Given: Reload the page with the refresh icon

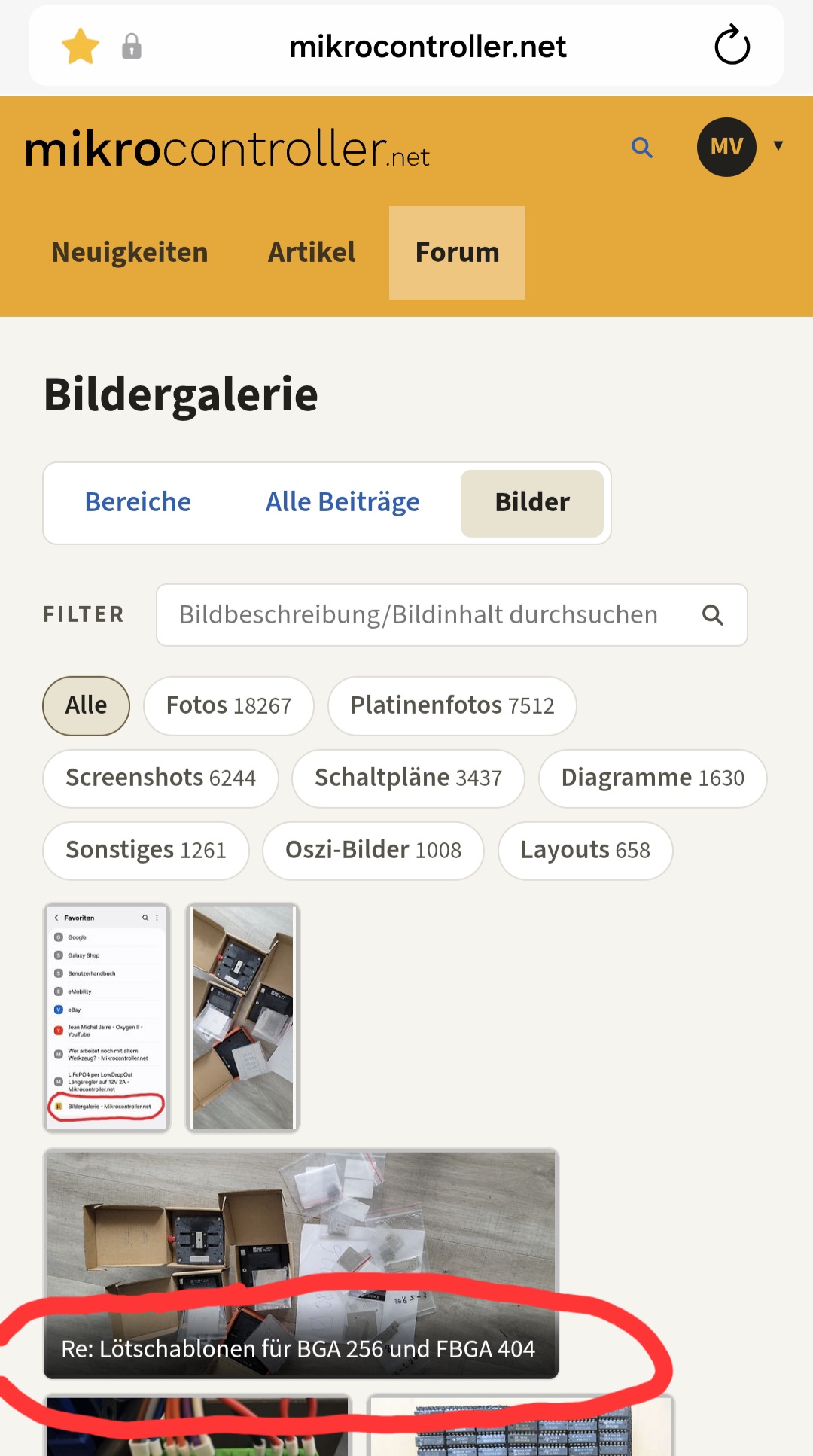Looking at the screenshot, I should tap(732, 46).
